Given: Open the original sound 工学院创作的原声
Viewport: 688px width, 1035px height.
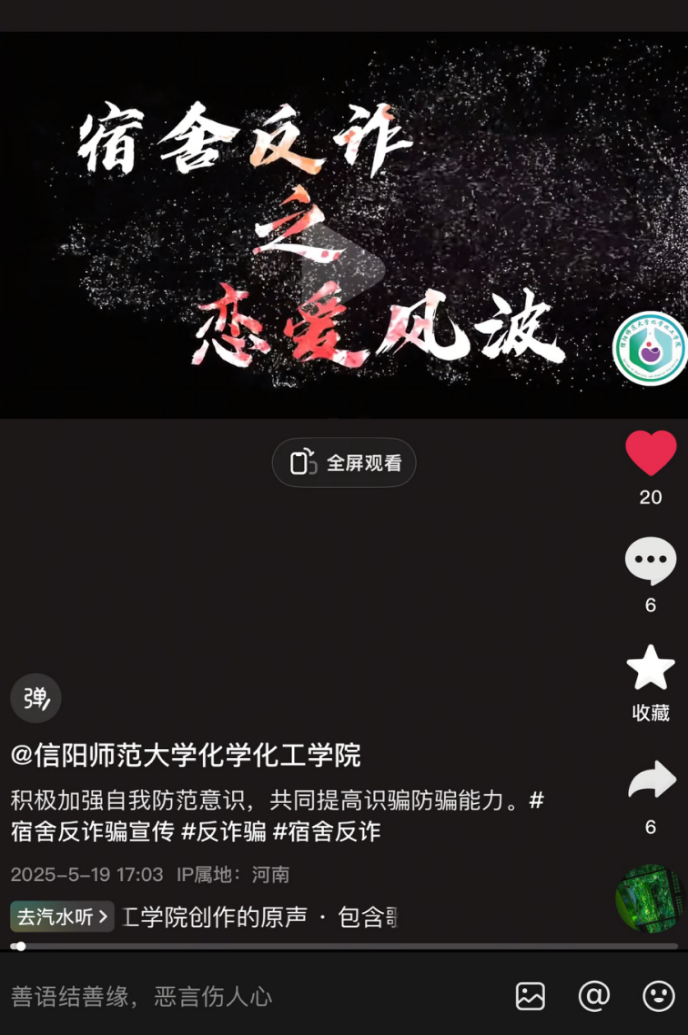Looking at the screenshot, I should pyautogui.click(x=260, y=916).
